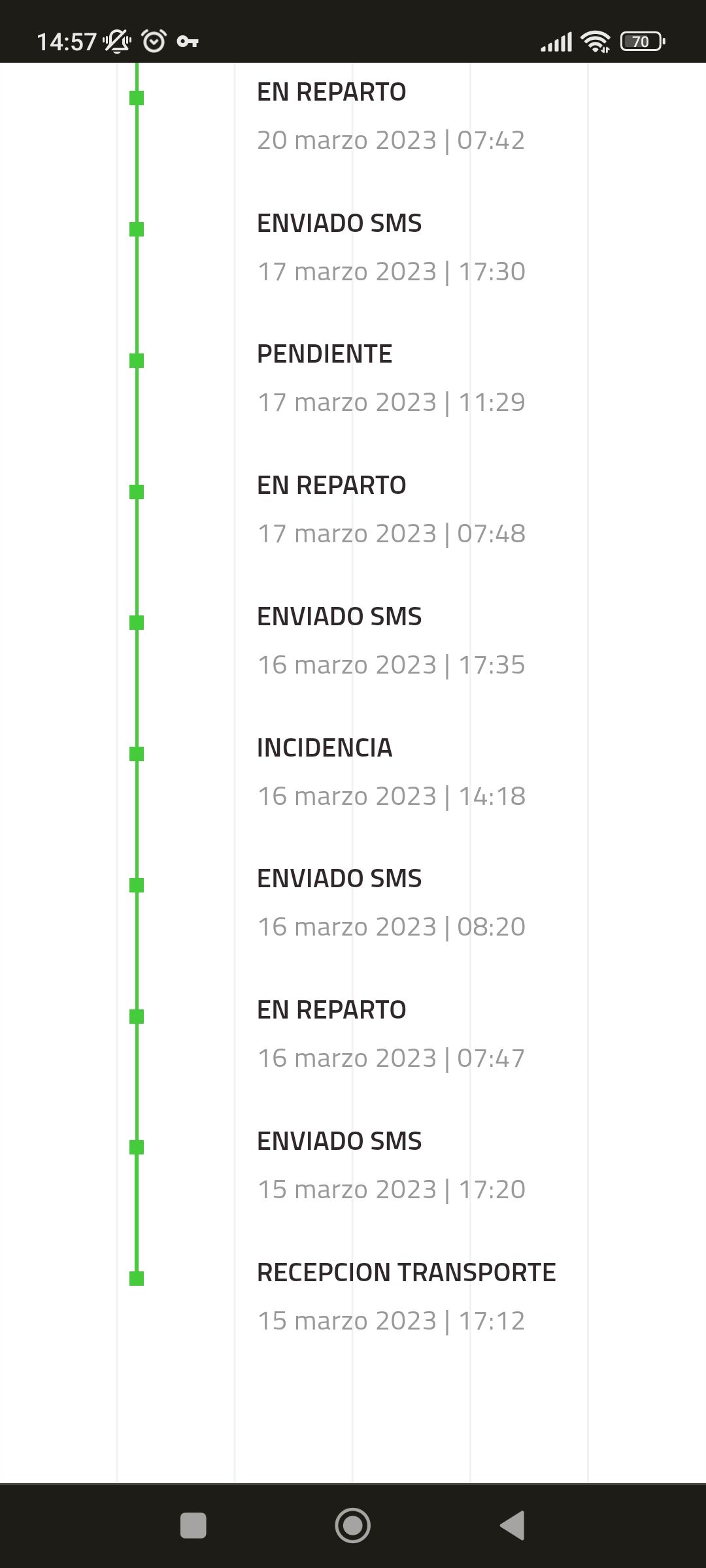
Task: Open the PENDIENTE tracking event entry
Action: 324,353
